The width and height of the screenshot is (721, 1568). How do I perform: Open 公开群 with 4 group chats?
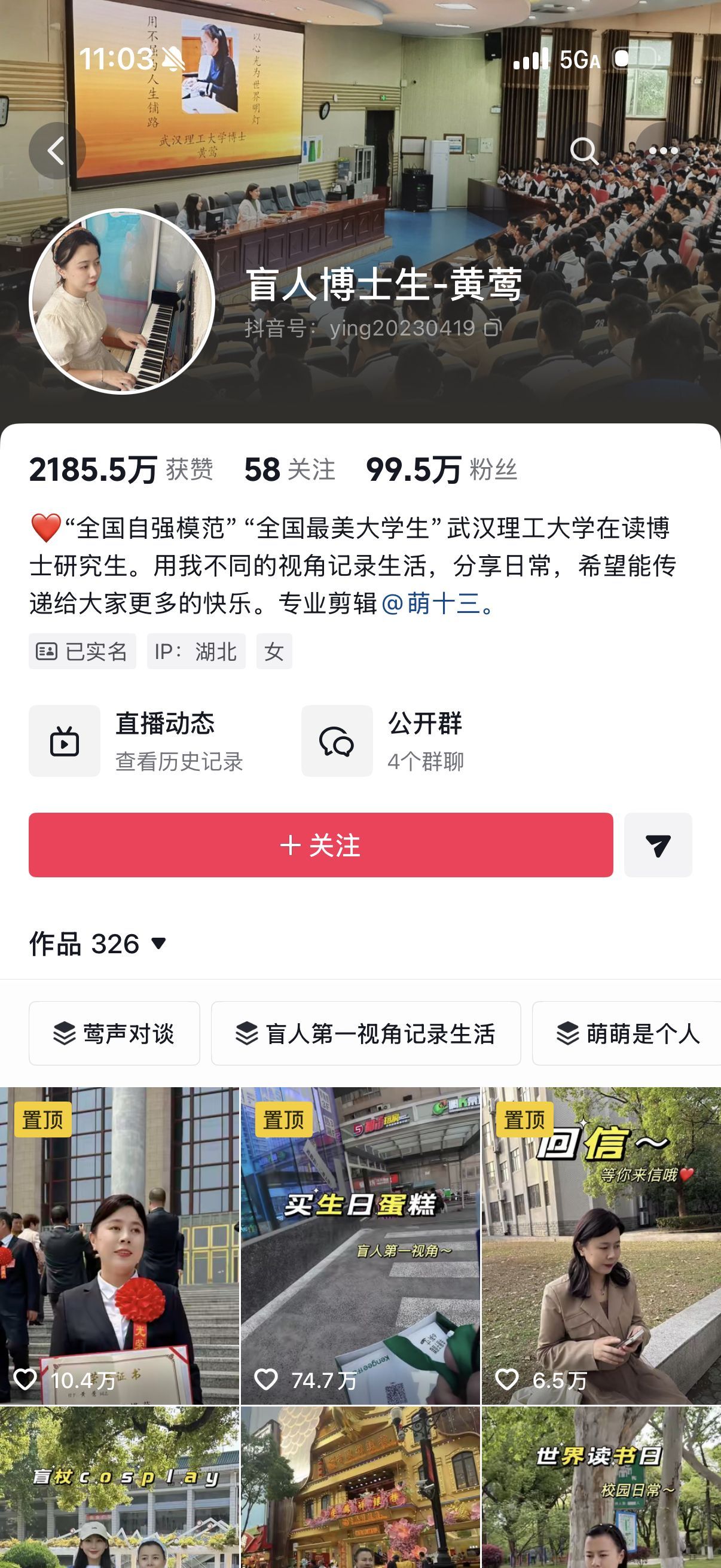383,741
